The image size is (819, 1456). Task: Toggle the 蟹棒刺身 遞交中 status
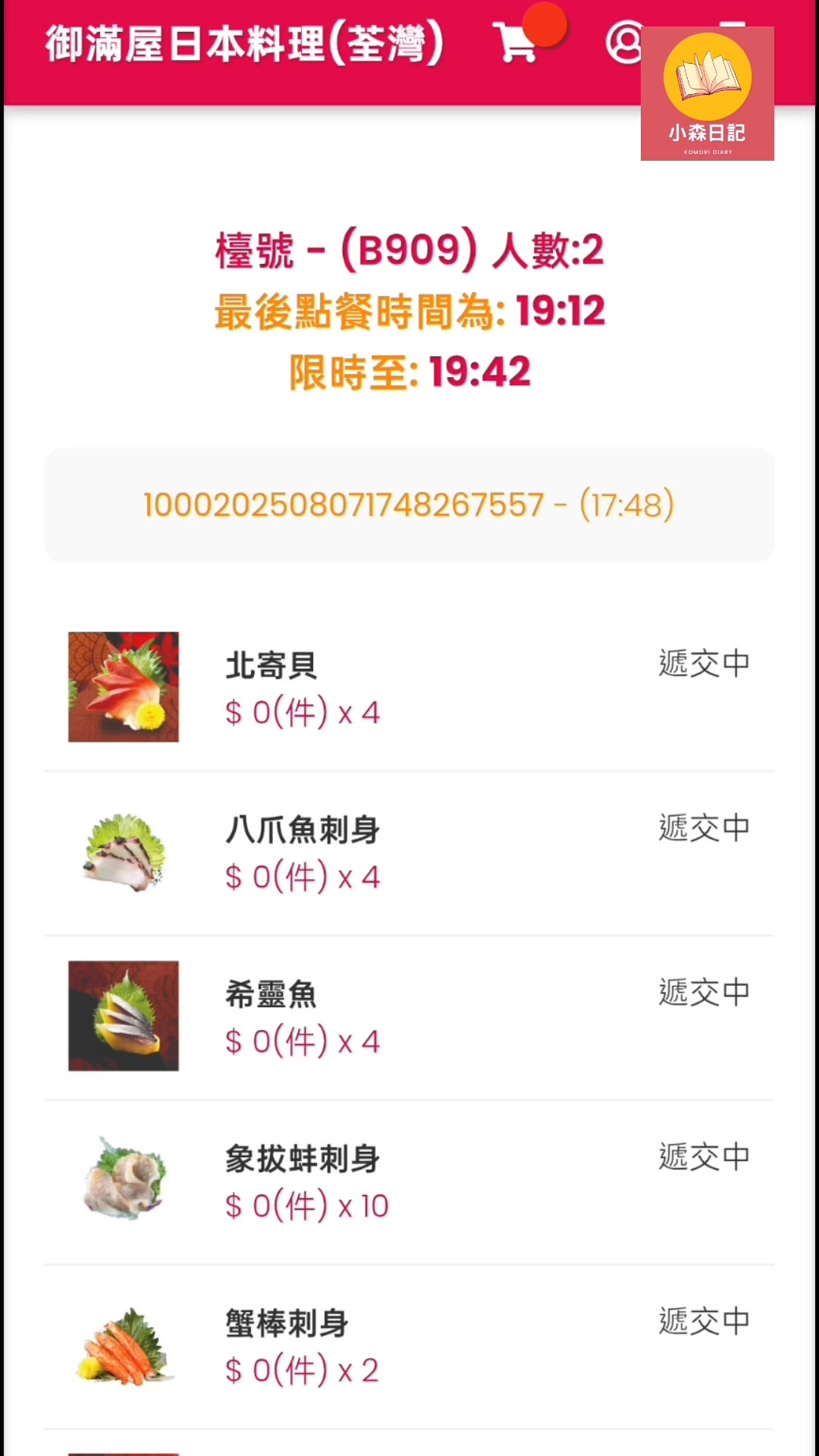pyautogui.click(x=702, y=1319)
